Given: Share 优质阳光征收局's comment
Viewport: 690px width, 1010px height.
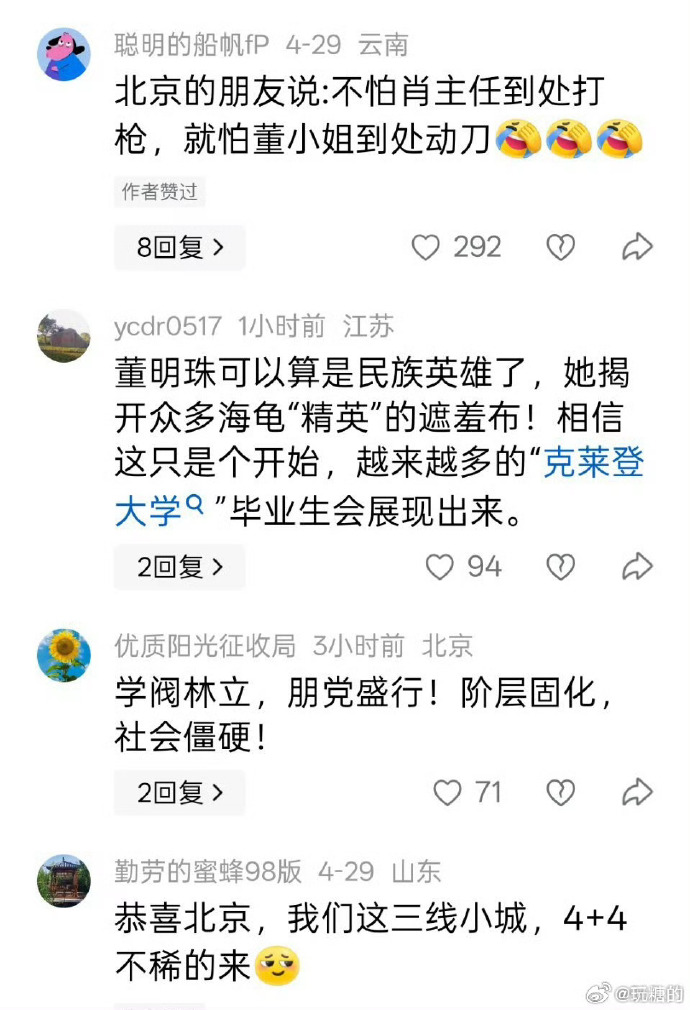Looking at the screenshot, I should [637, 793].
